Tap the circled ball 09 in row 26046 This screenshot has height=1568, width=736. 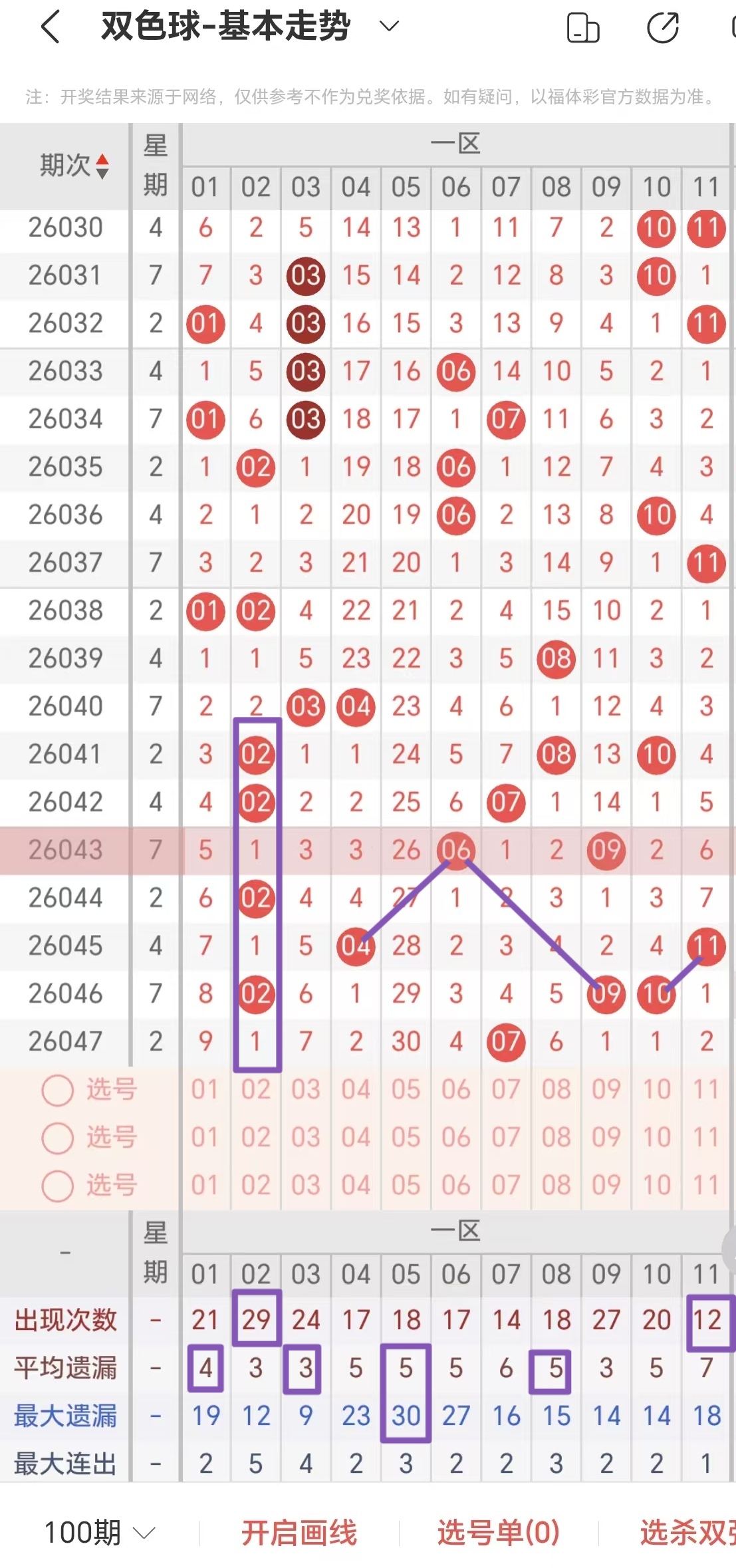(x=606, y=993)
